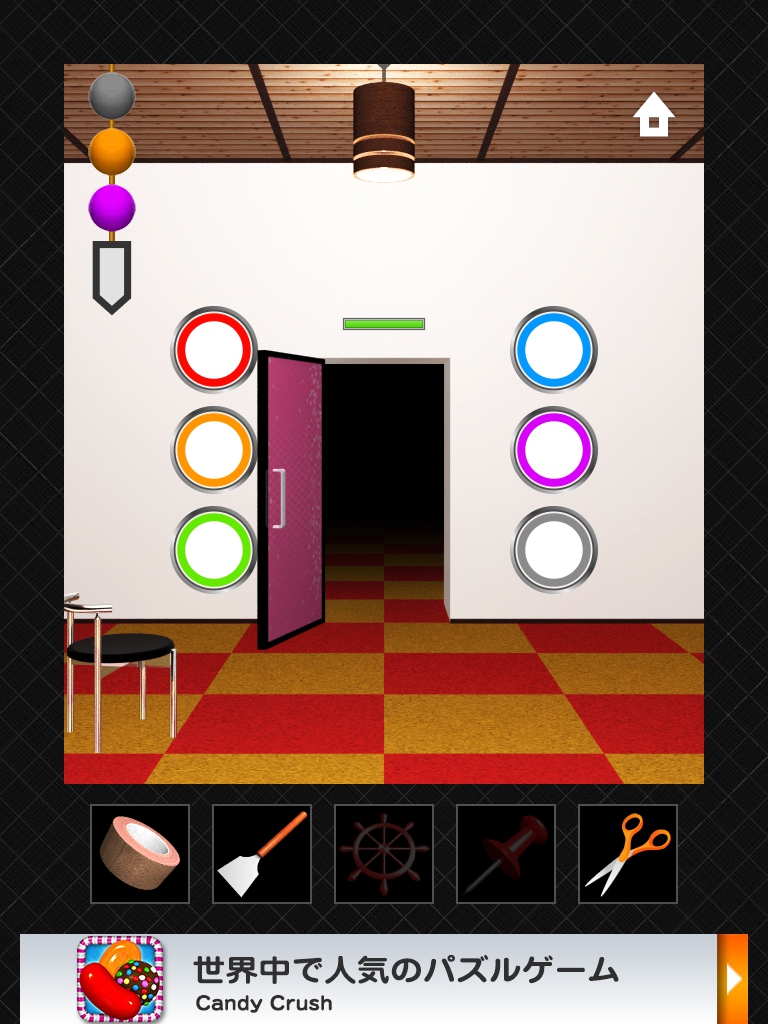Select the red push pin item
Screen dimensions: 768x1024
[x=506, y=854]
